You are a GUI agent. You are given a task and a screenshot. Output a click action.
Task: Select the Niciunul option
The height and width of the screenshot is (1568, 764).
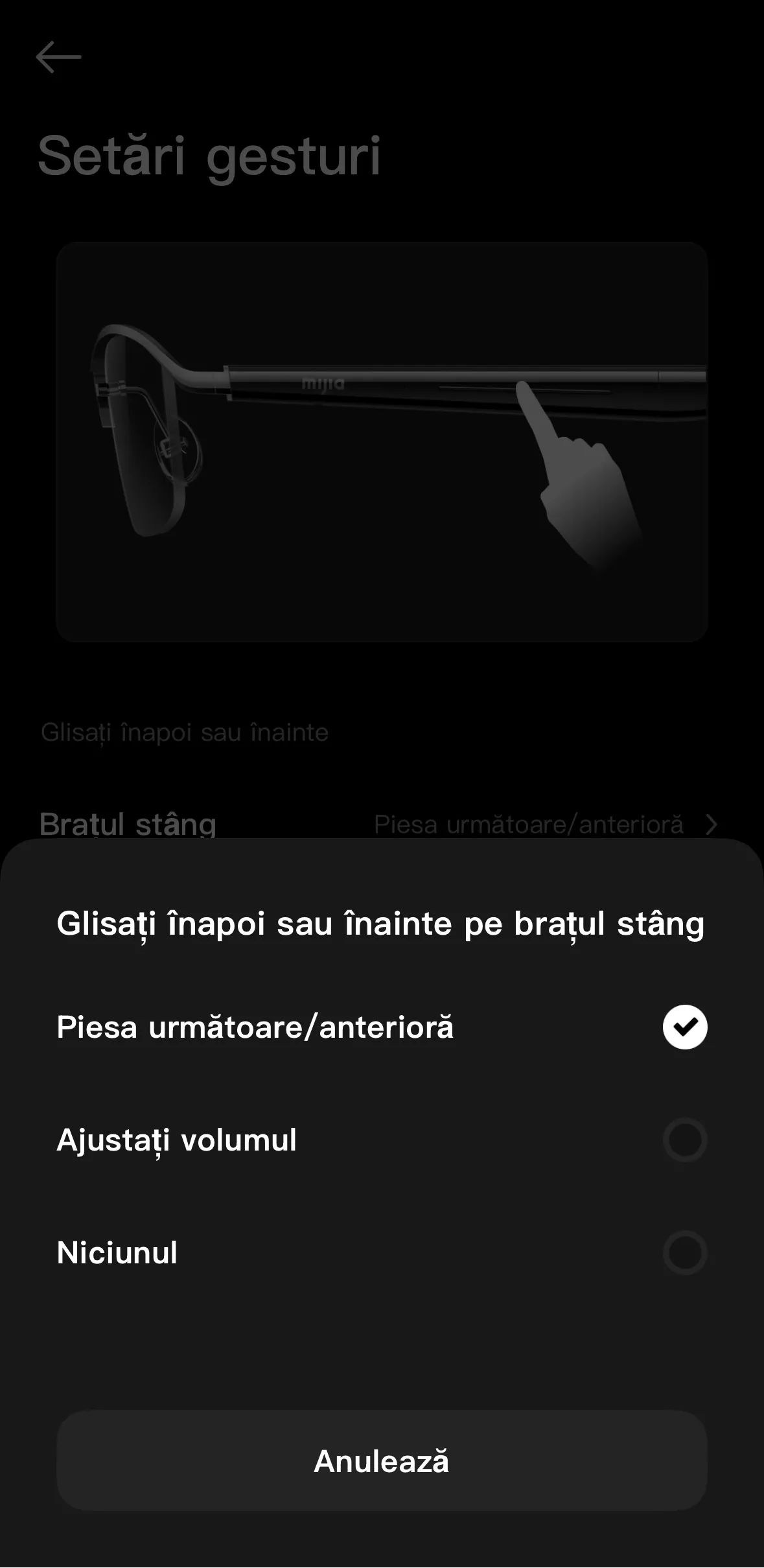pos(382,1253)
